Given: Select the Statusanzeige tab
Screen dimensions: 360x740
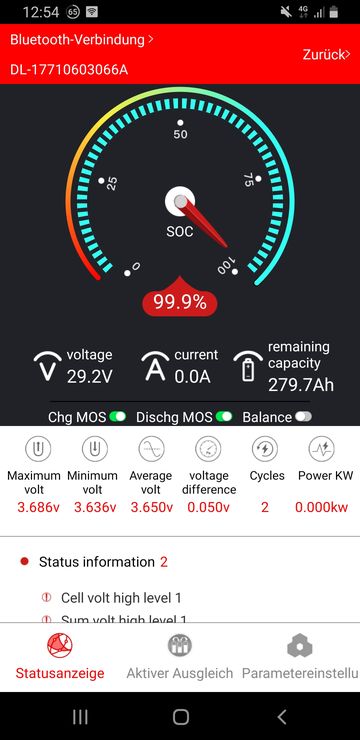Looking at the screenshot, I should click(60, 657).
